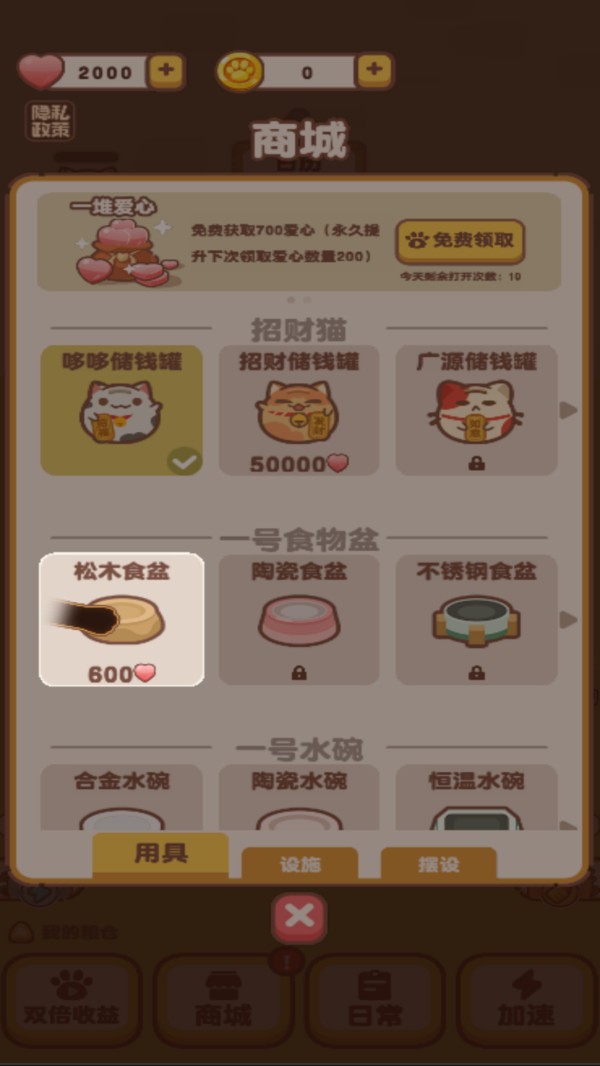The image size is (600, 1066).
Task: Purchase the 松木食盆 for 600 hearts
Action: tap(121, 619)
